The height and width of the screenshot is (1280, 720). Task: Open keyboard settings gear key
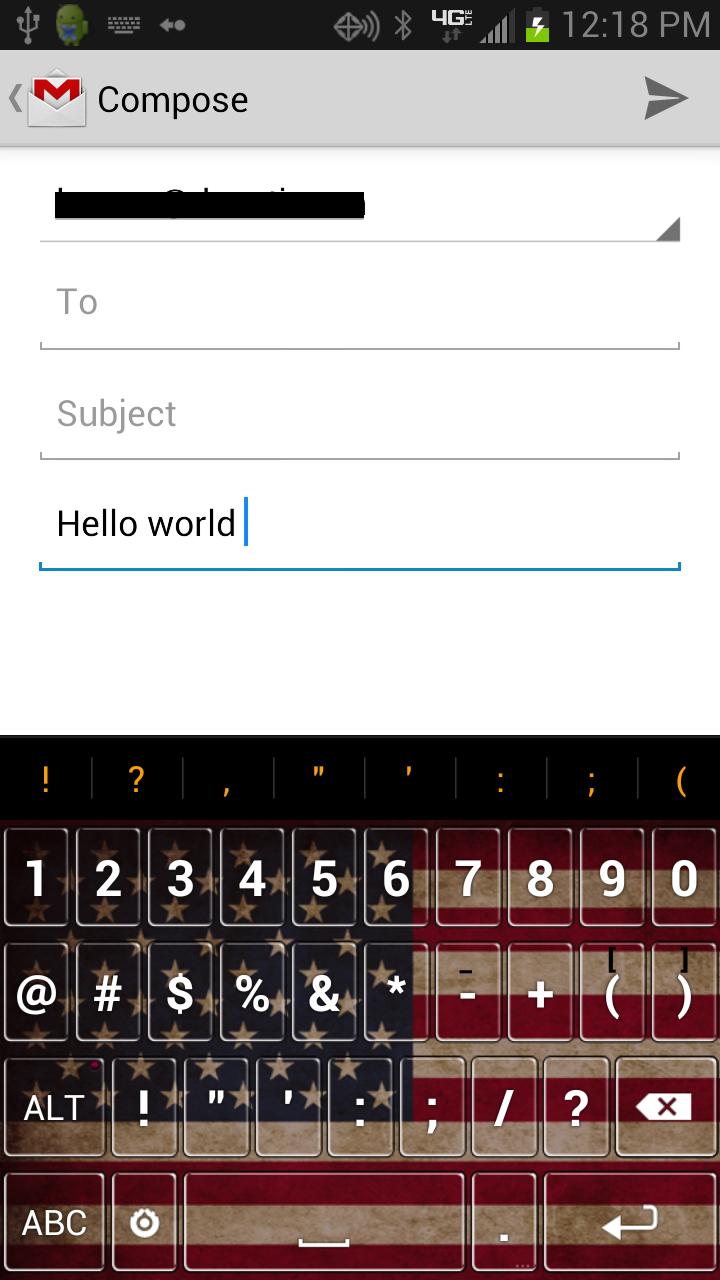coord(145,1222)
